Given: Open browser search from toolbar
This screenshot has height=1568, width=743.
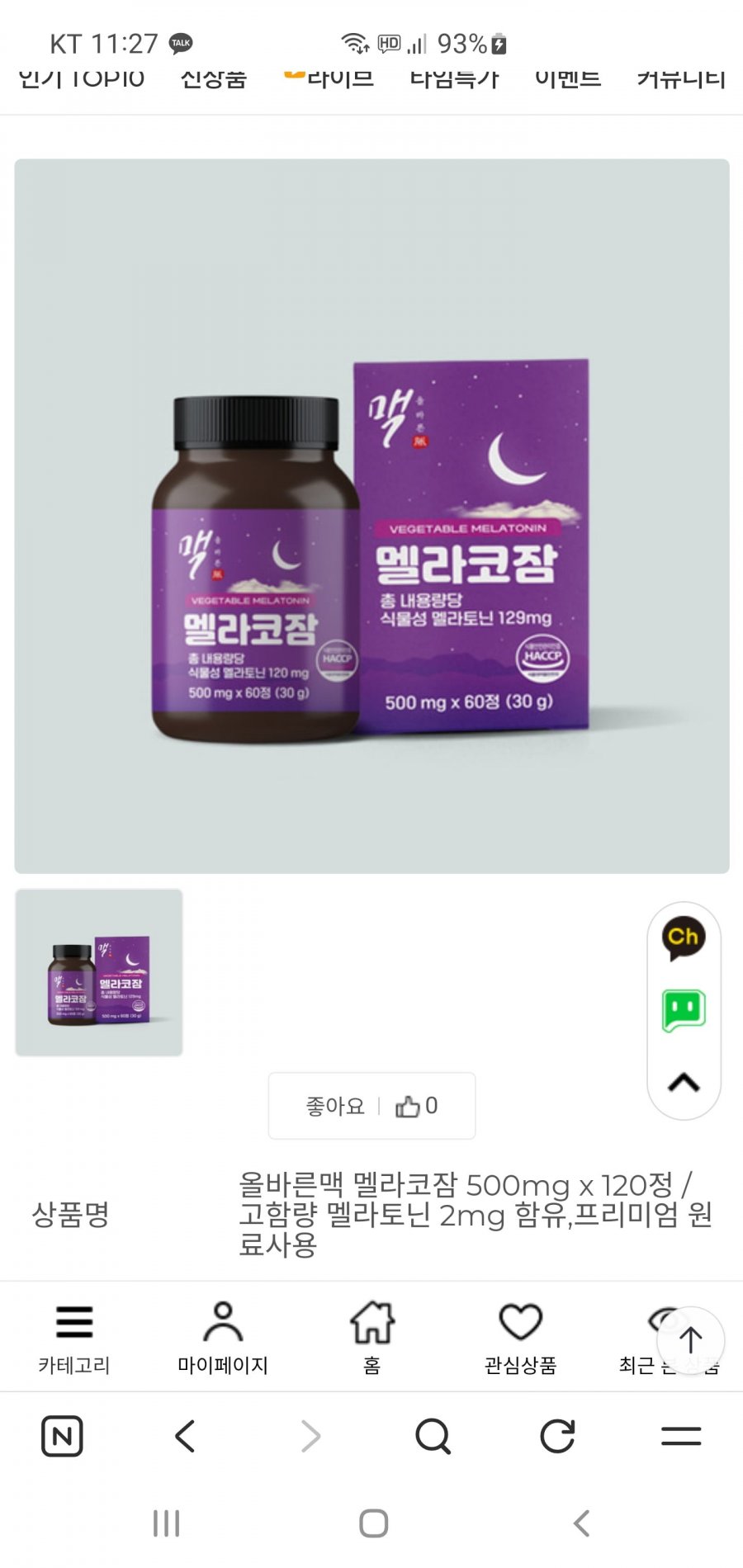Looking at the screenshot, I should (433, 1437).
